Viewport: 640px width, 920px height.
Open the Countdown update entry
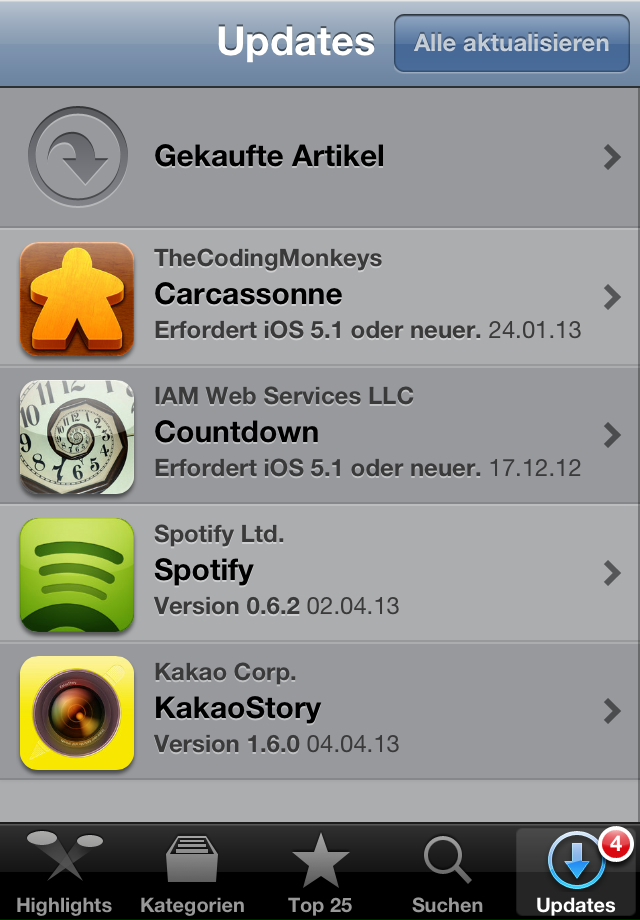[320, 434]
